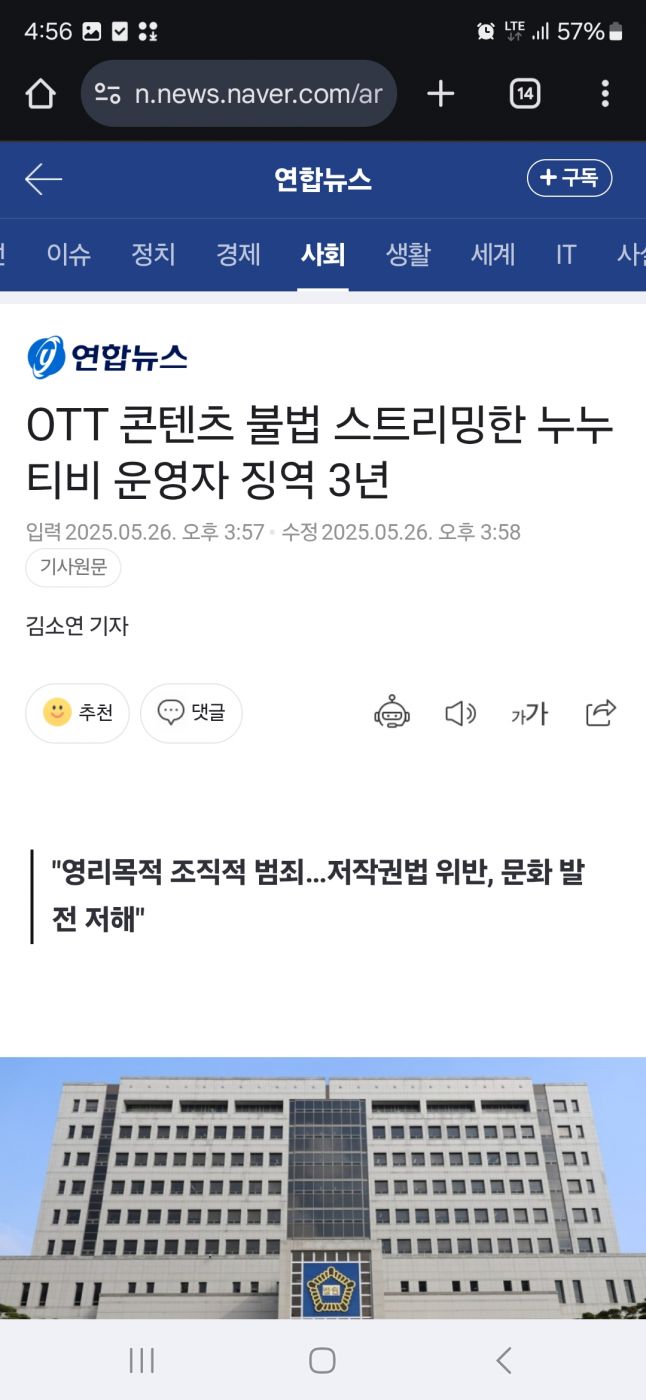Go to the browser home page
The height and width of the screenshot is (1400, 646).
40,94
